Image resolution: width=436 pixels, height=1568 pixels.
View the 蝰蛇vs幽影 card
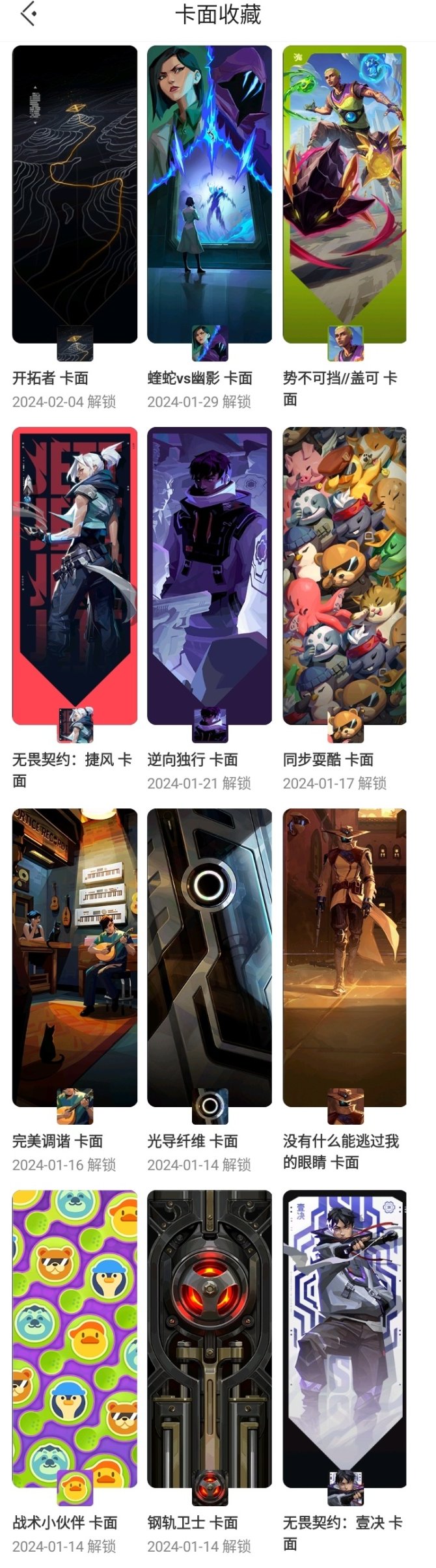[210, 194]
